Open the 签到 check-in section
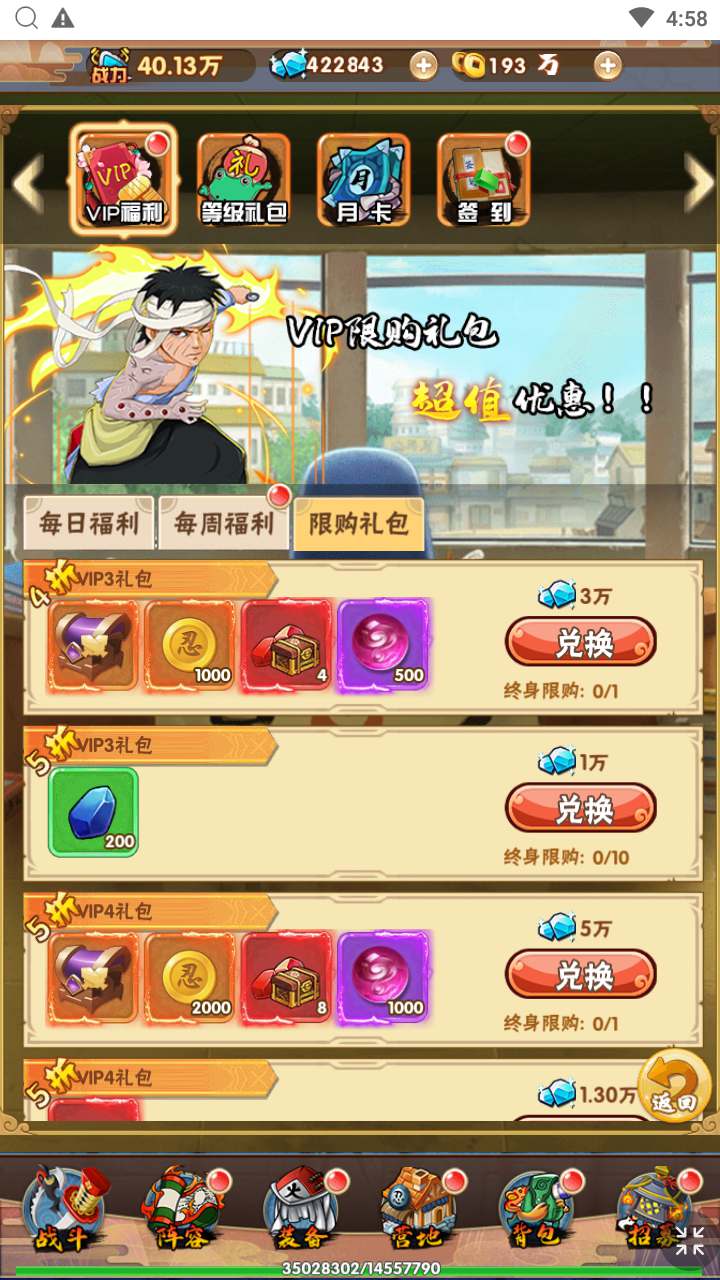720x1280 pixels. click(484, 179)
